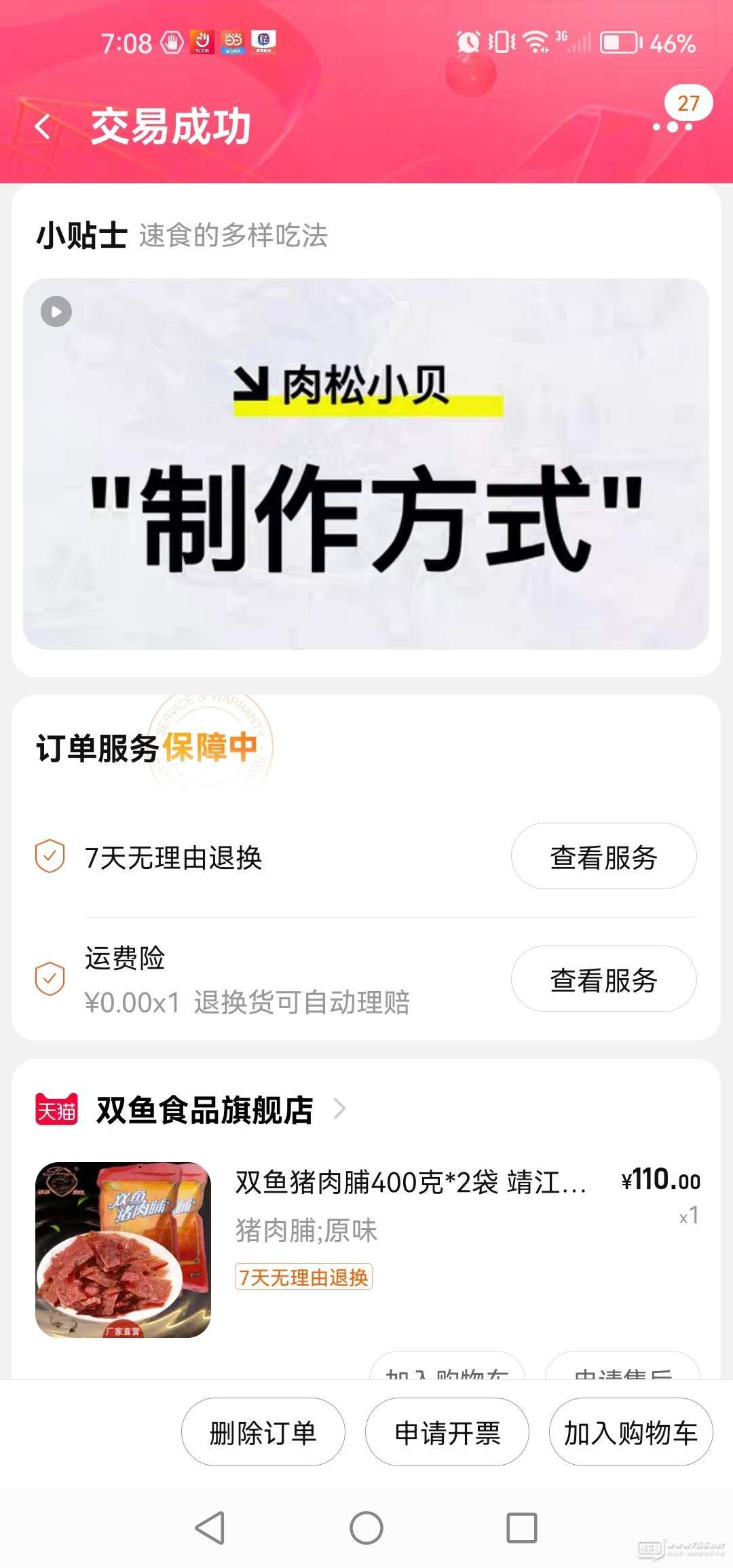Tap 删除订单 to delete the order
The height and width of the screenshot is (1568, 733).
point(263,1433)
